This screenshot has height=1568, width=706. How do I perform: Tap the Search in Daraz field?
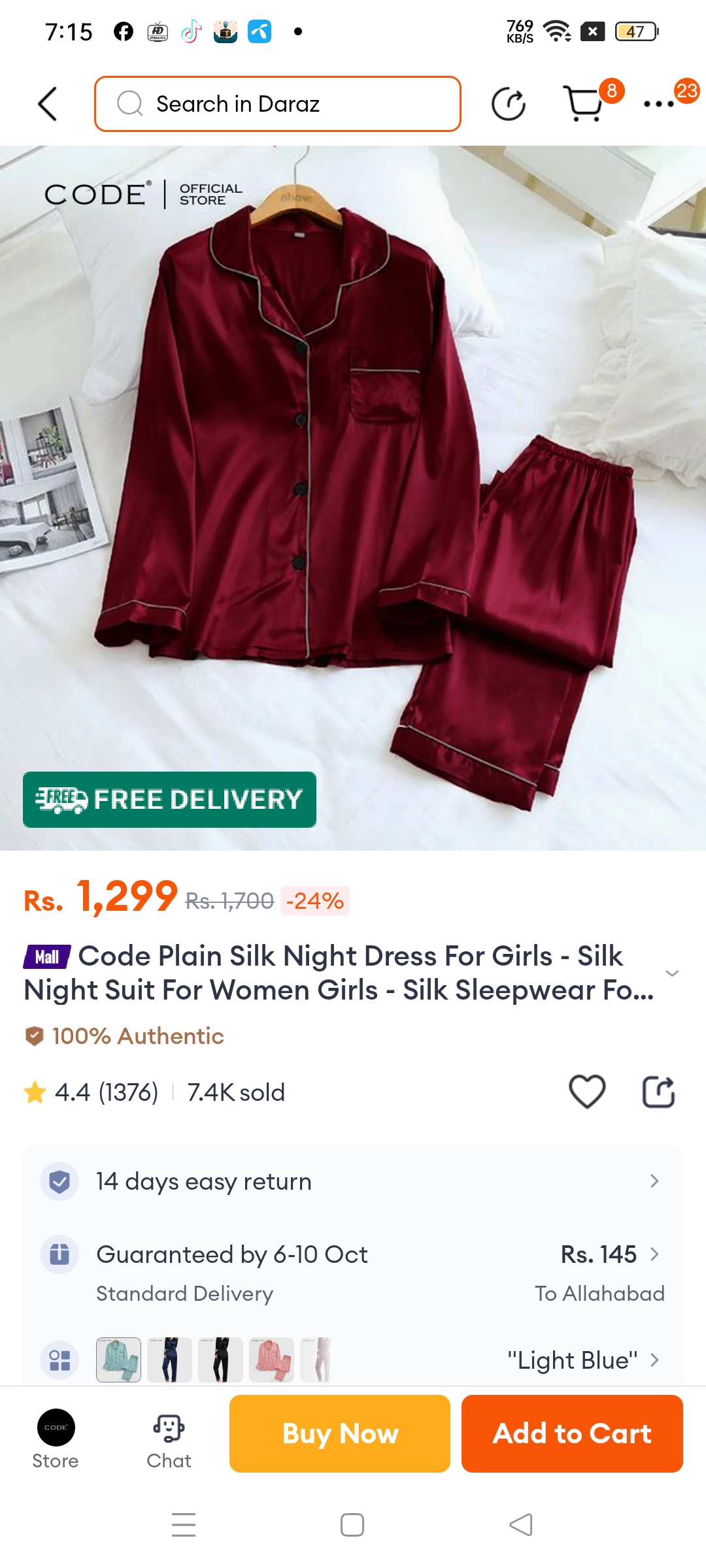pos(278,104)
